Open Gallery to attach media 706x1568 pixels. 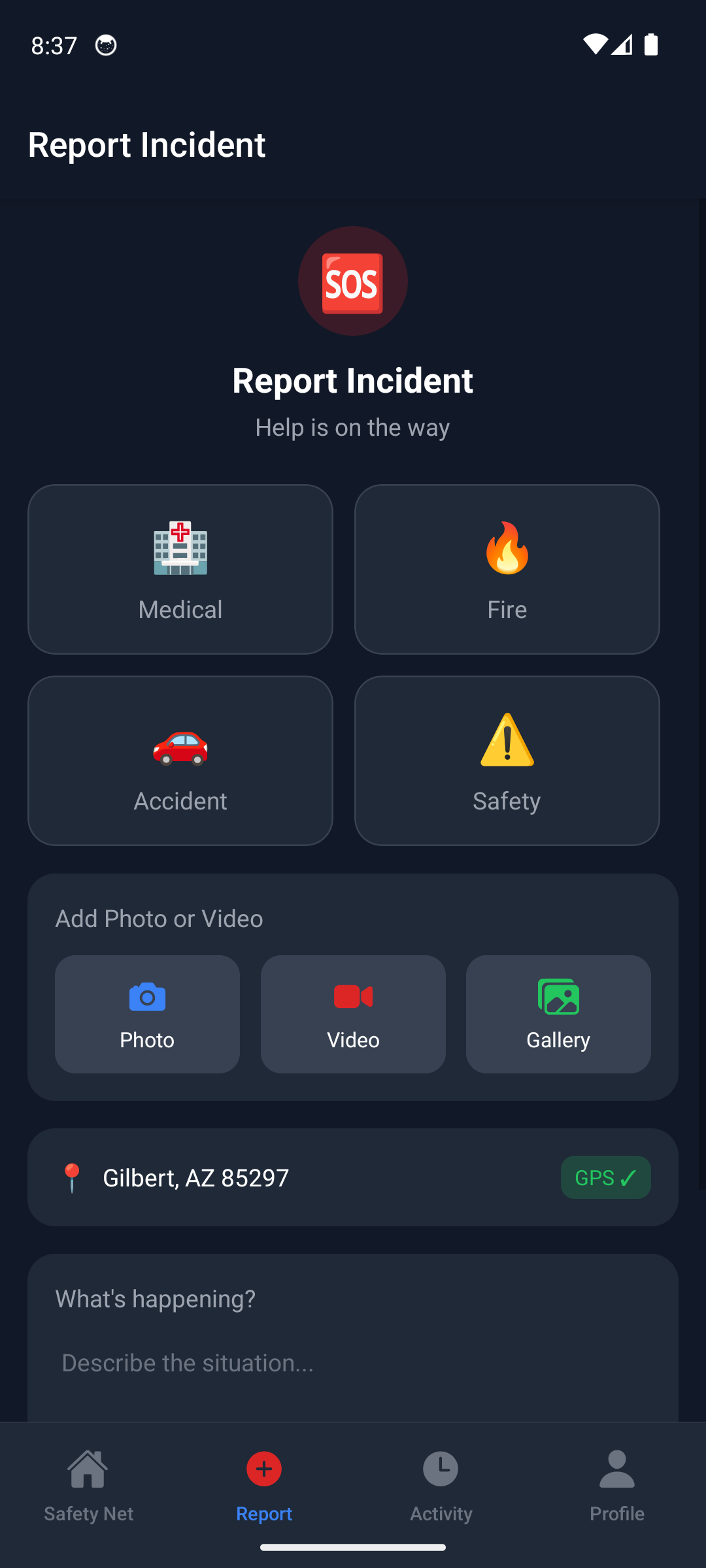point(558,1014)
